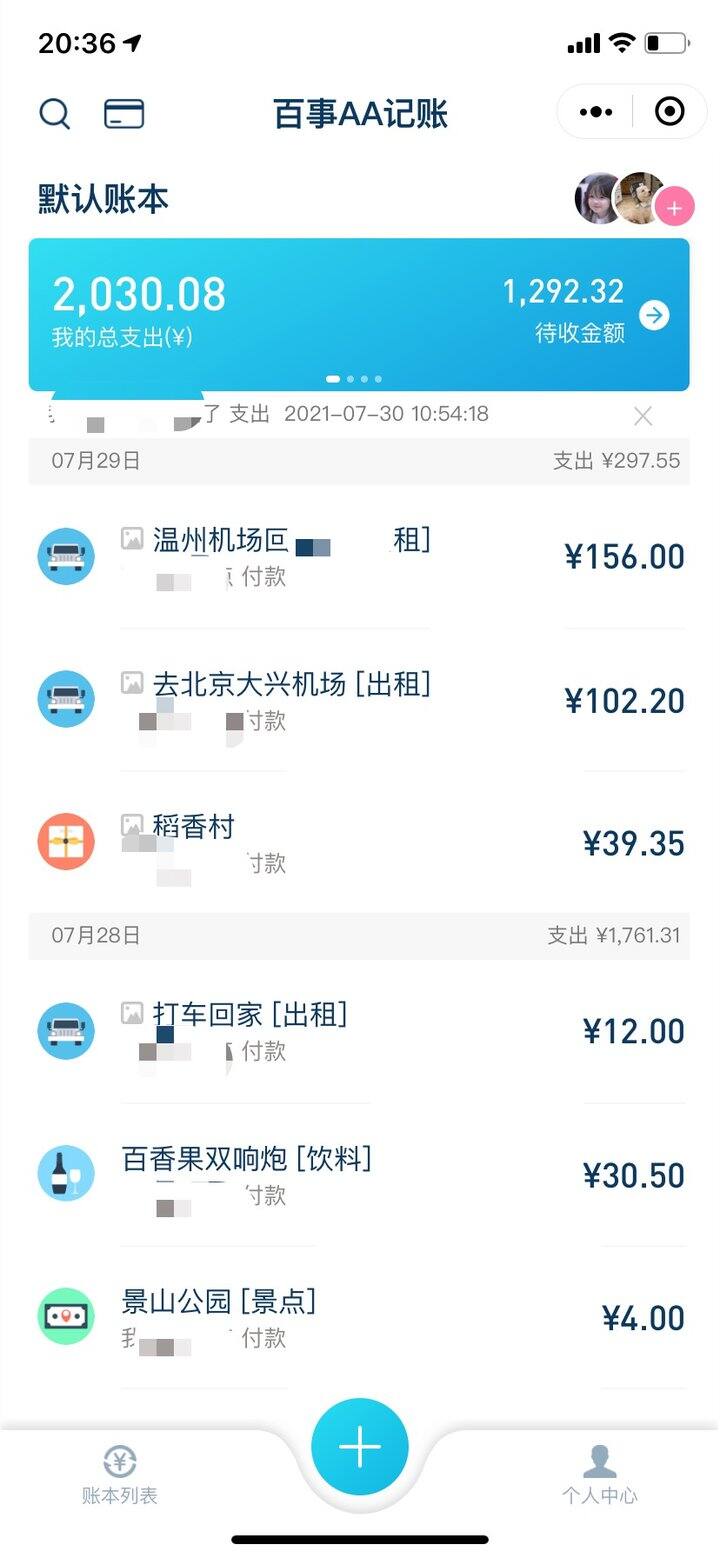Image resolution: width=720 pixels, height=1558 pixels.
Task: Add a new expense with the plus button
Action: 360,1447
